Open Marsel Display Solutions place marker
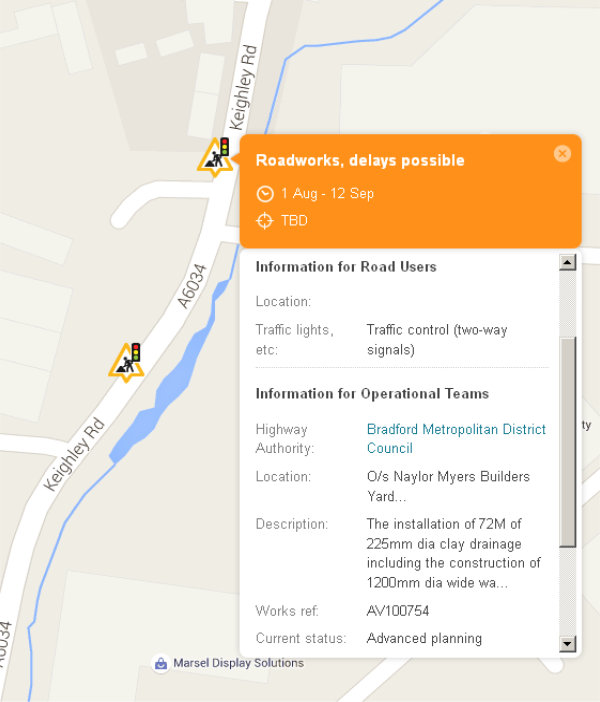The height and width of the screenshot is (702, 600). (160, 663)
